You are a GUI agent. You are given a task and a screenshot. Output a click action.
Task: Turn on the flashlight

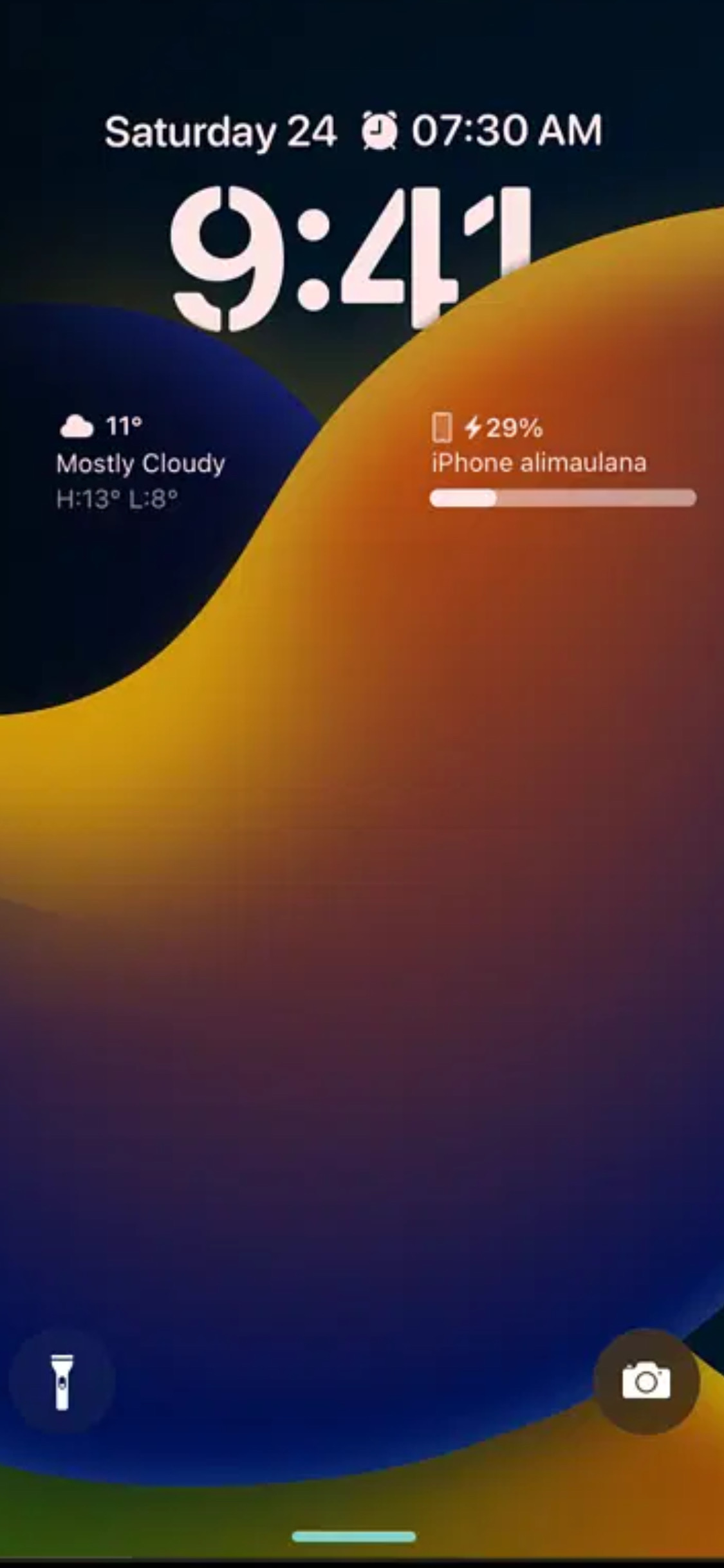[62, 1381]
